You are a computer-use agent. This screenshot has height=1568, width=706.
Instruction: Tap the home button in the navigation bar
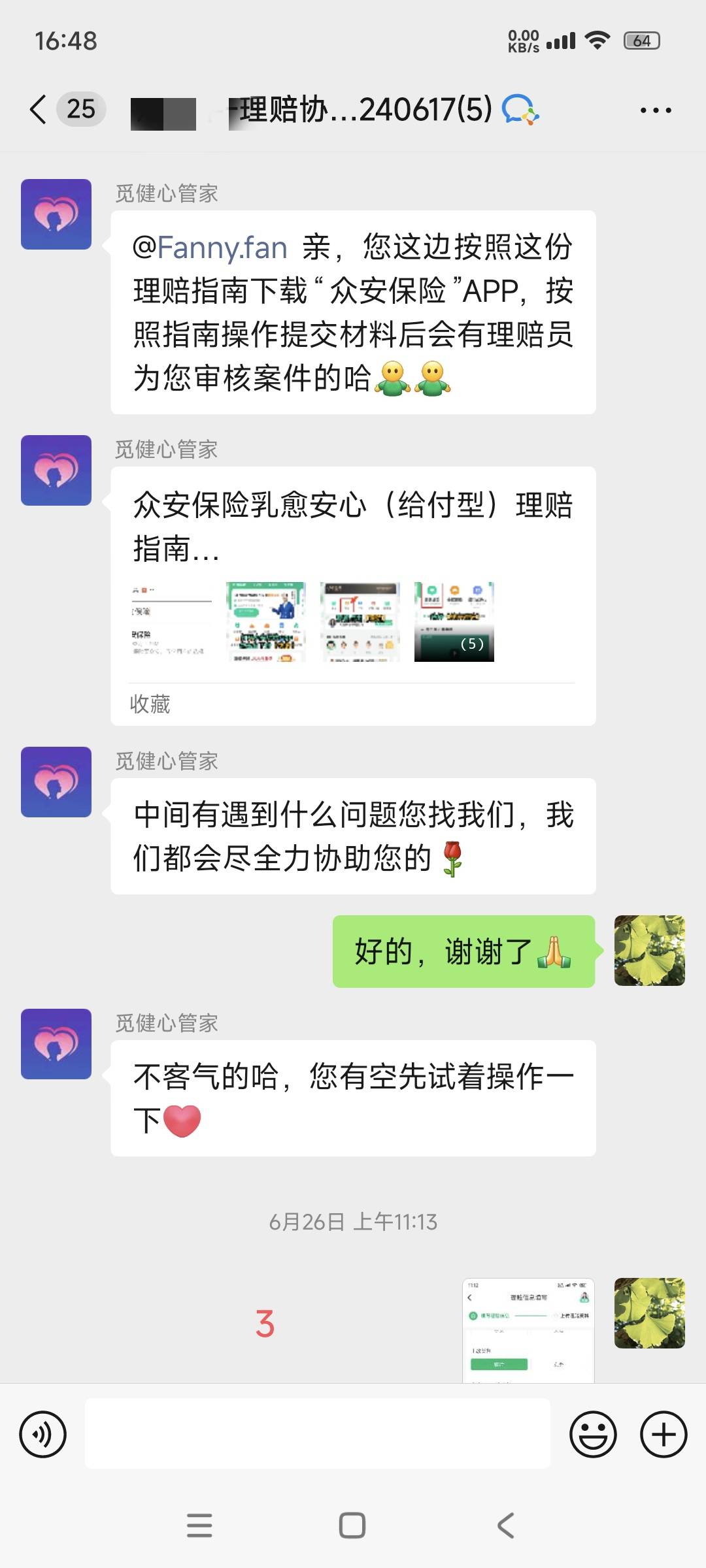(352, 1526)
